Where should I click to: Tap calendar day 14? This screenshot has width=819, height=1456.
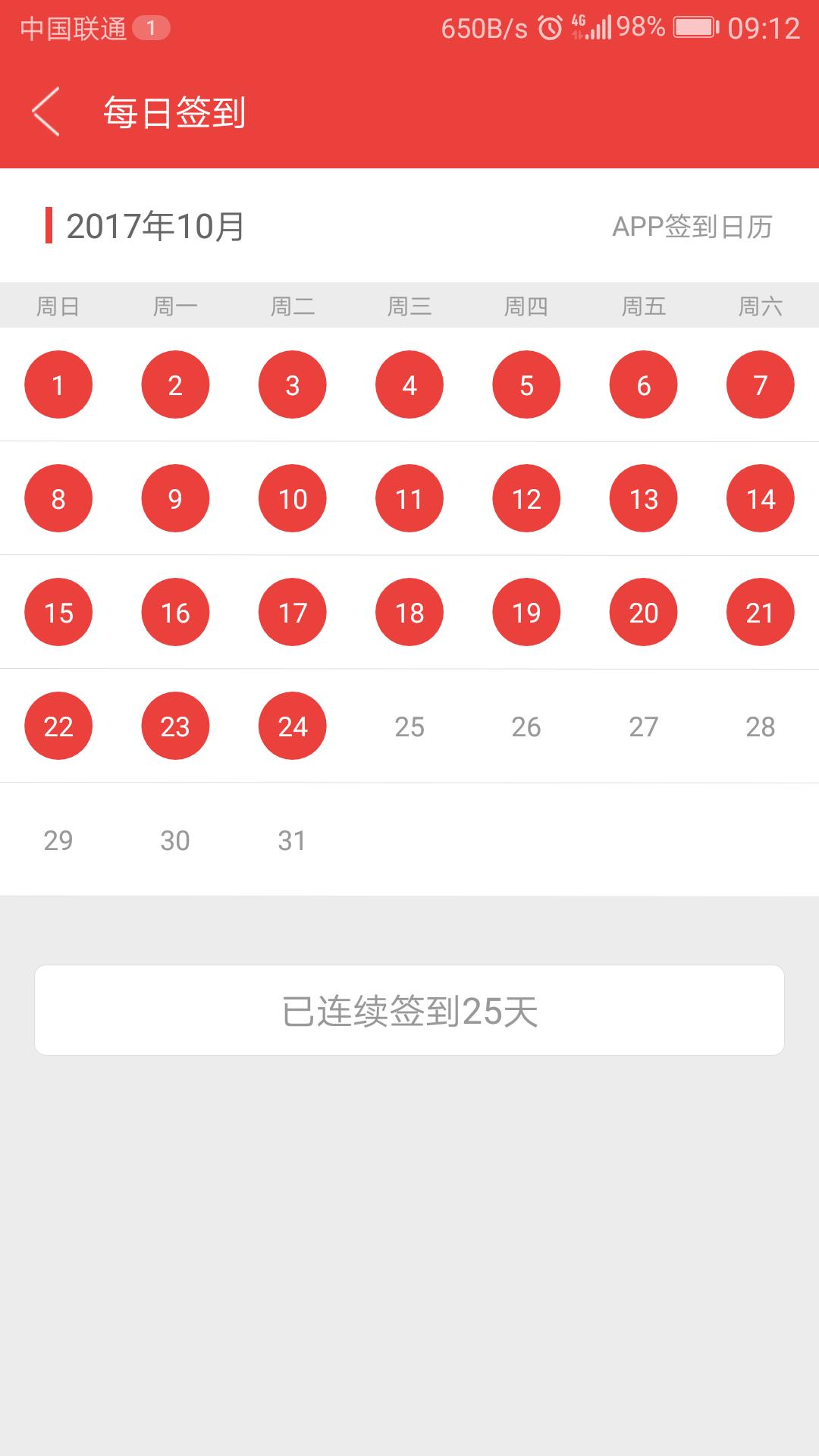pos(761,498)
